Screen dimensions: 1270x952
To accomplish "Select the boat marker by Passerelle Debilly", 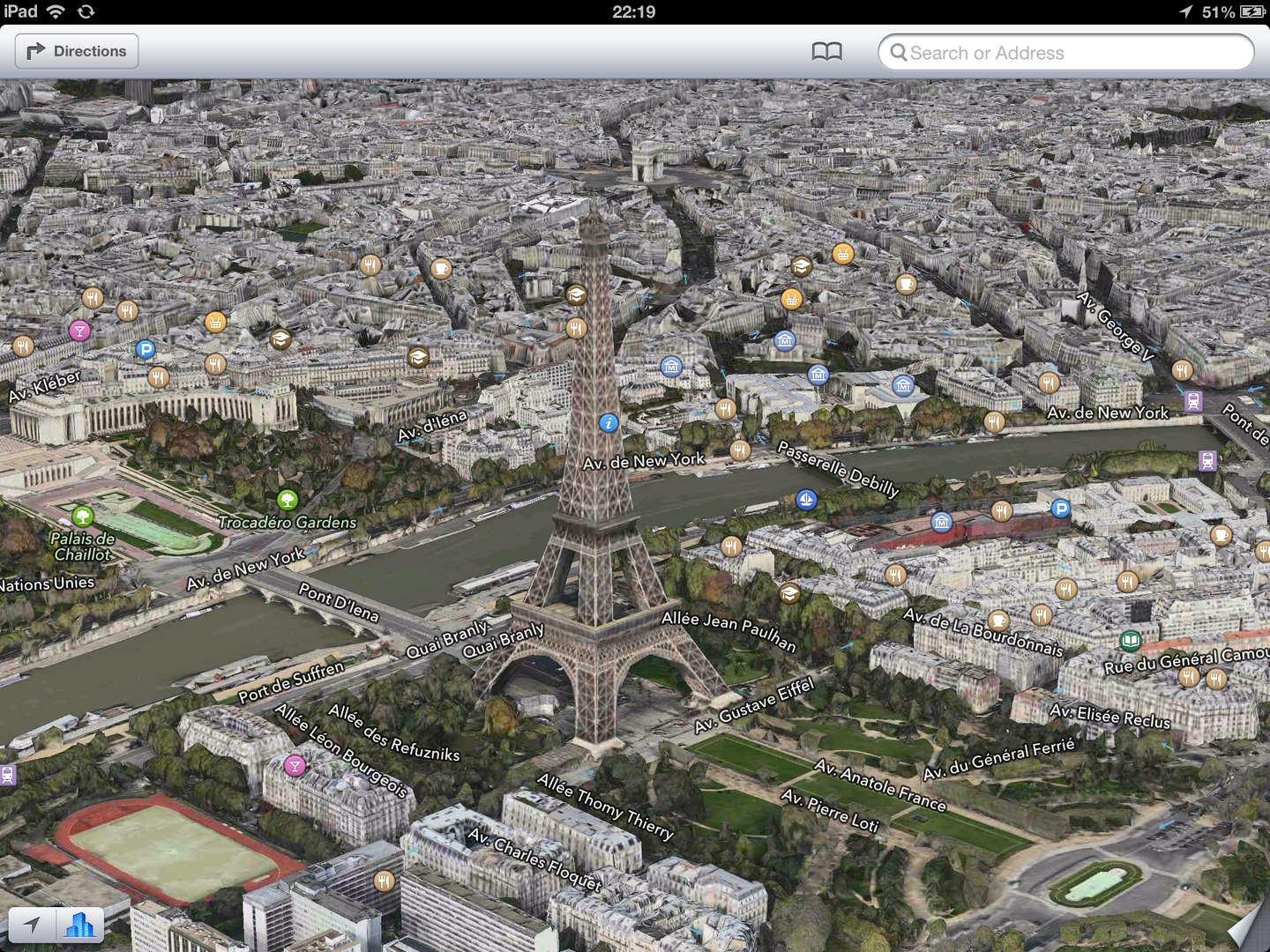I will pyautogui.click(x=806, y=501).
